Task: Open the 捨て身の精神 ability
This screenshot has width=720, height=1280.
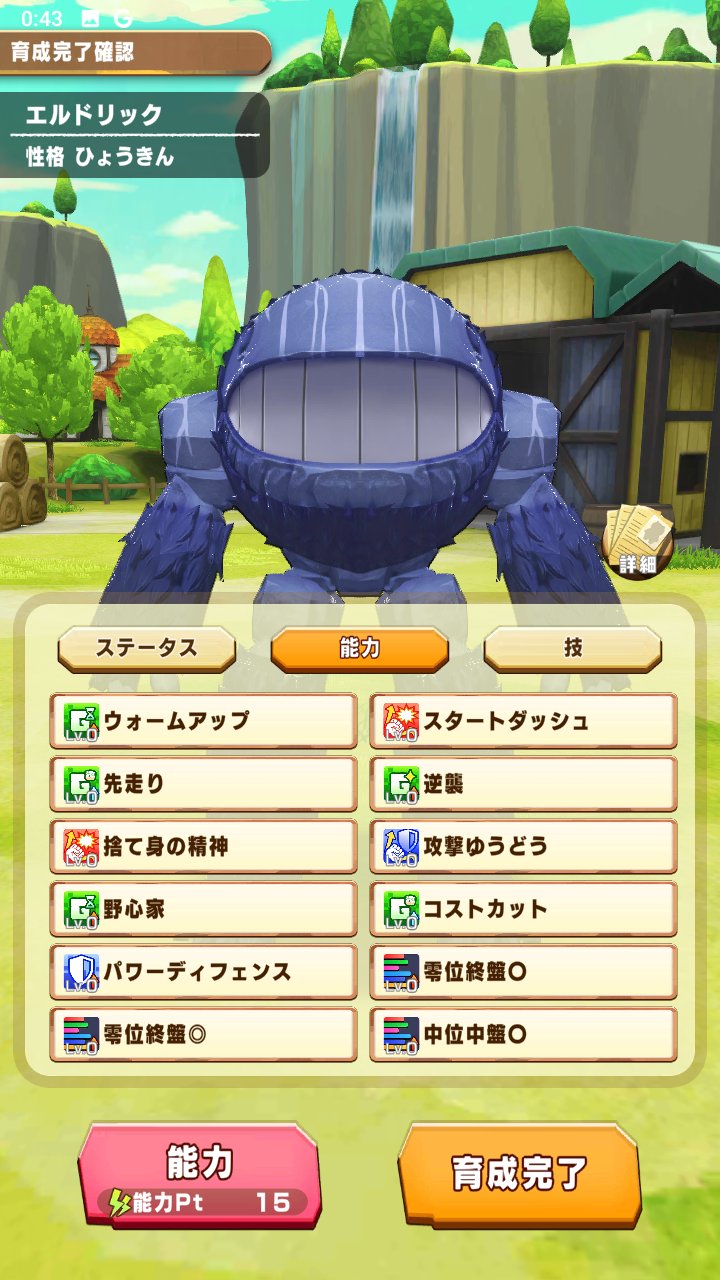Action: point(203,847)
